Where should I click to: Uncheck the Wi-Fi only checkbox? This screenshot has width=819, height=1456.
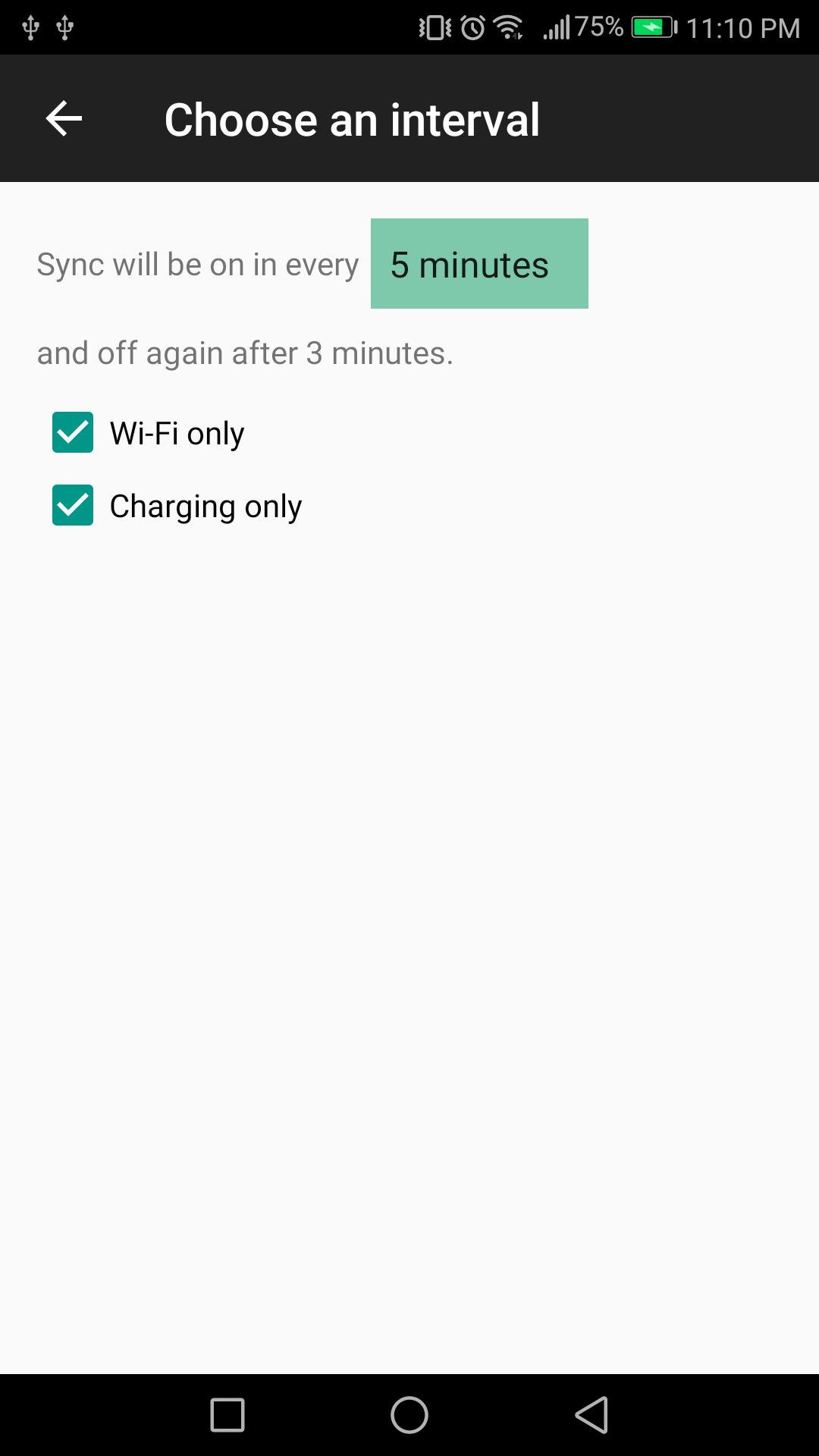73,432
